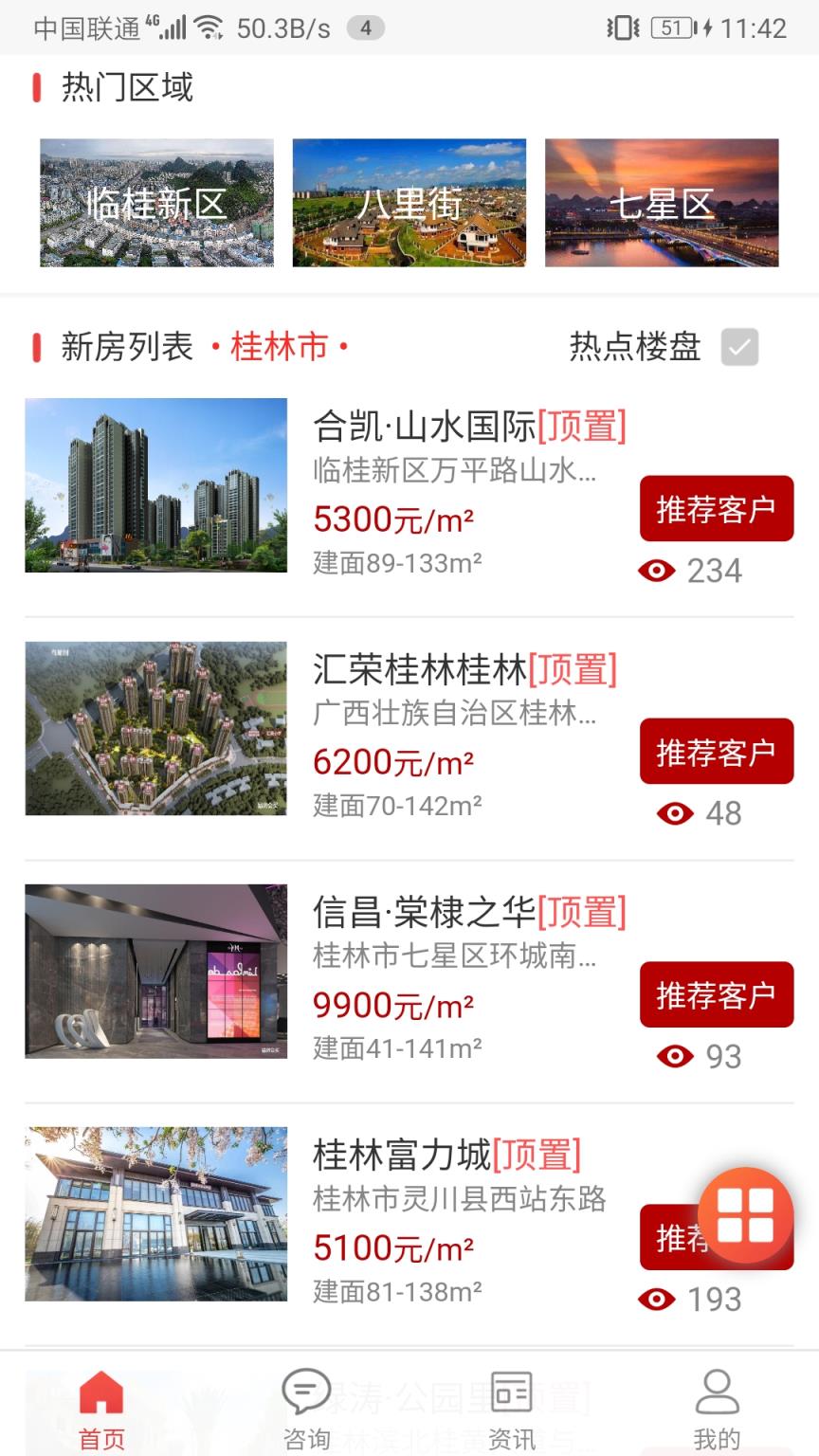Viewport: 819px width, 1456px height.
Task: Select the 临桂新区 hot region image
Action: [x=155, y=203]
